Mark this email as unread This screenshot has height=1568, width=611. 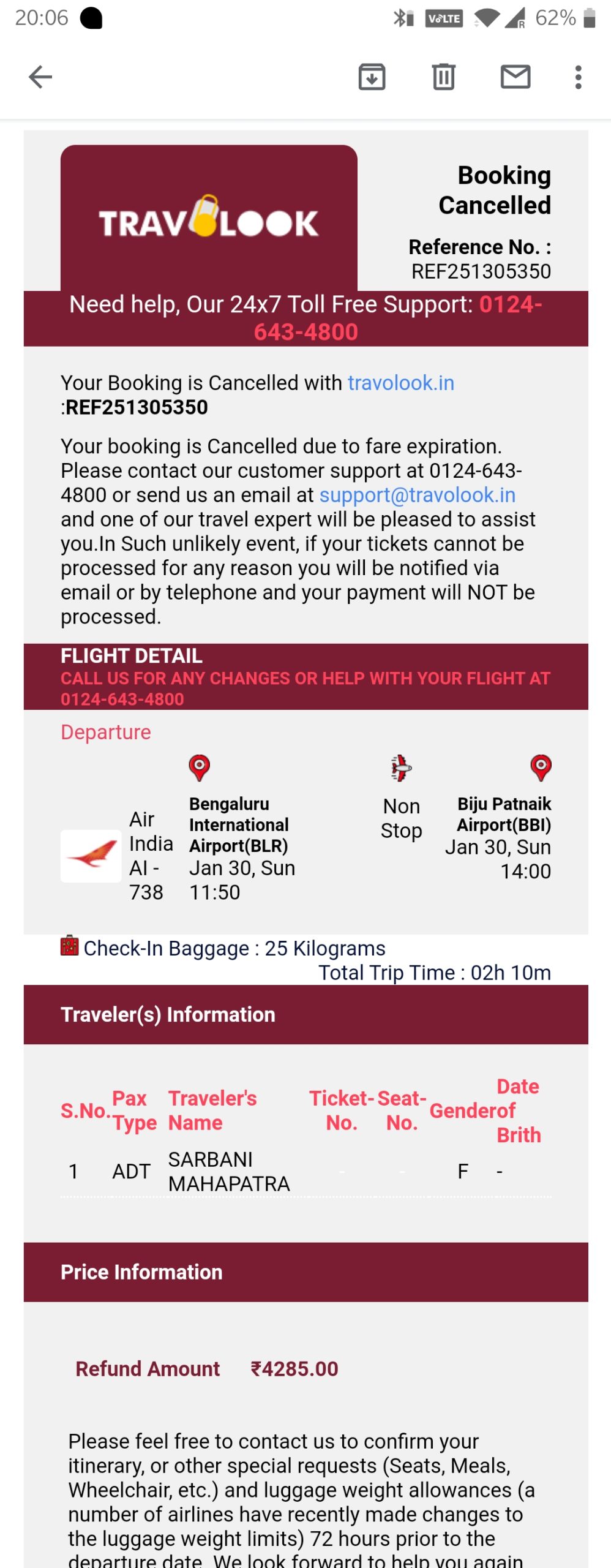515,77
